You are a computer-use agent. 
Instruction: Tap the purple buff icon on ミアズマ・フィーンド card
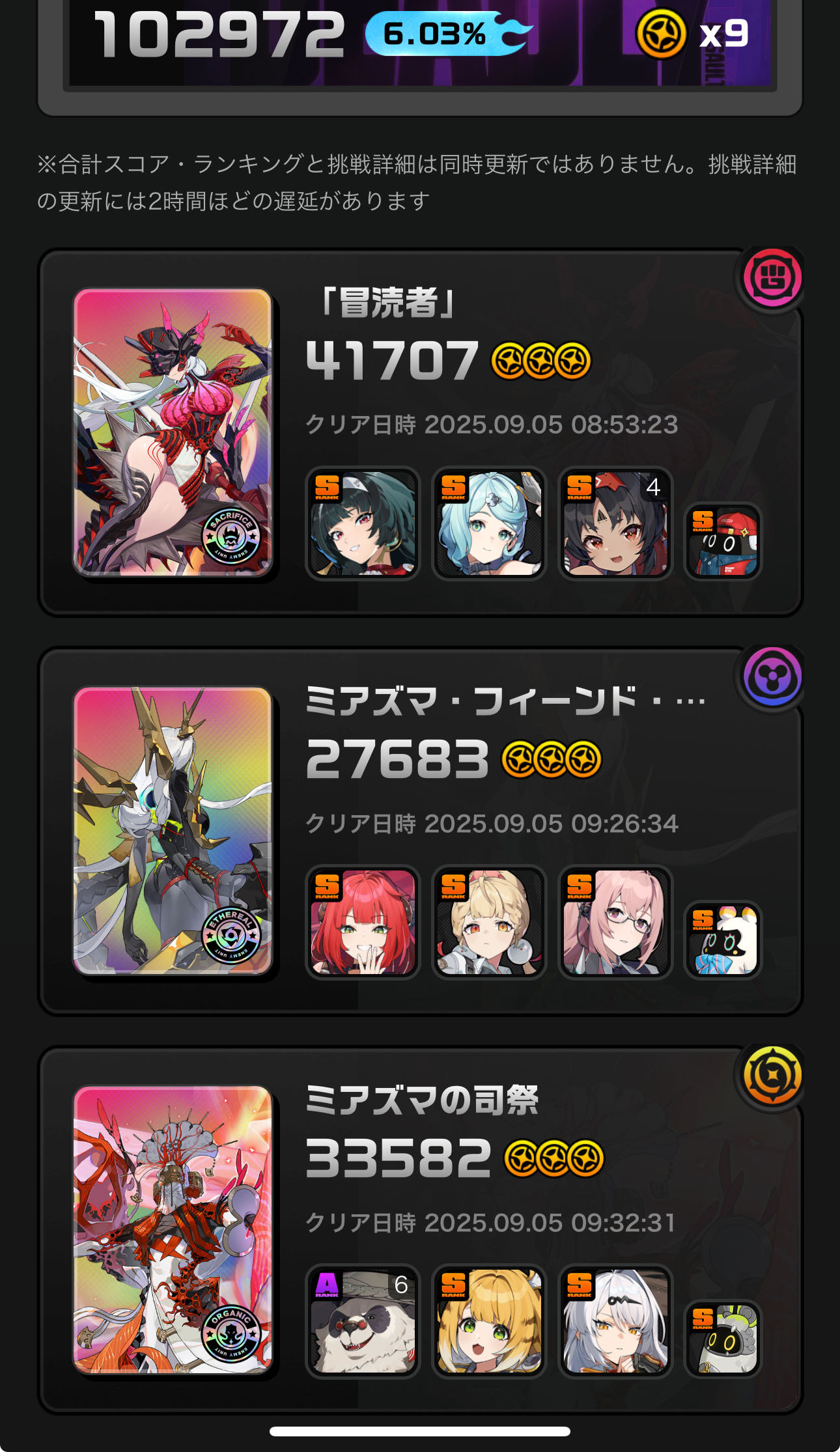coord(772,677)
